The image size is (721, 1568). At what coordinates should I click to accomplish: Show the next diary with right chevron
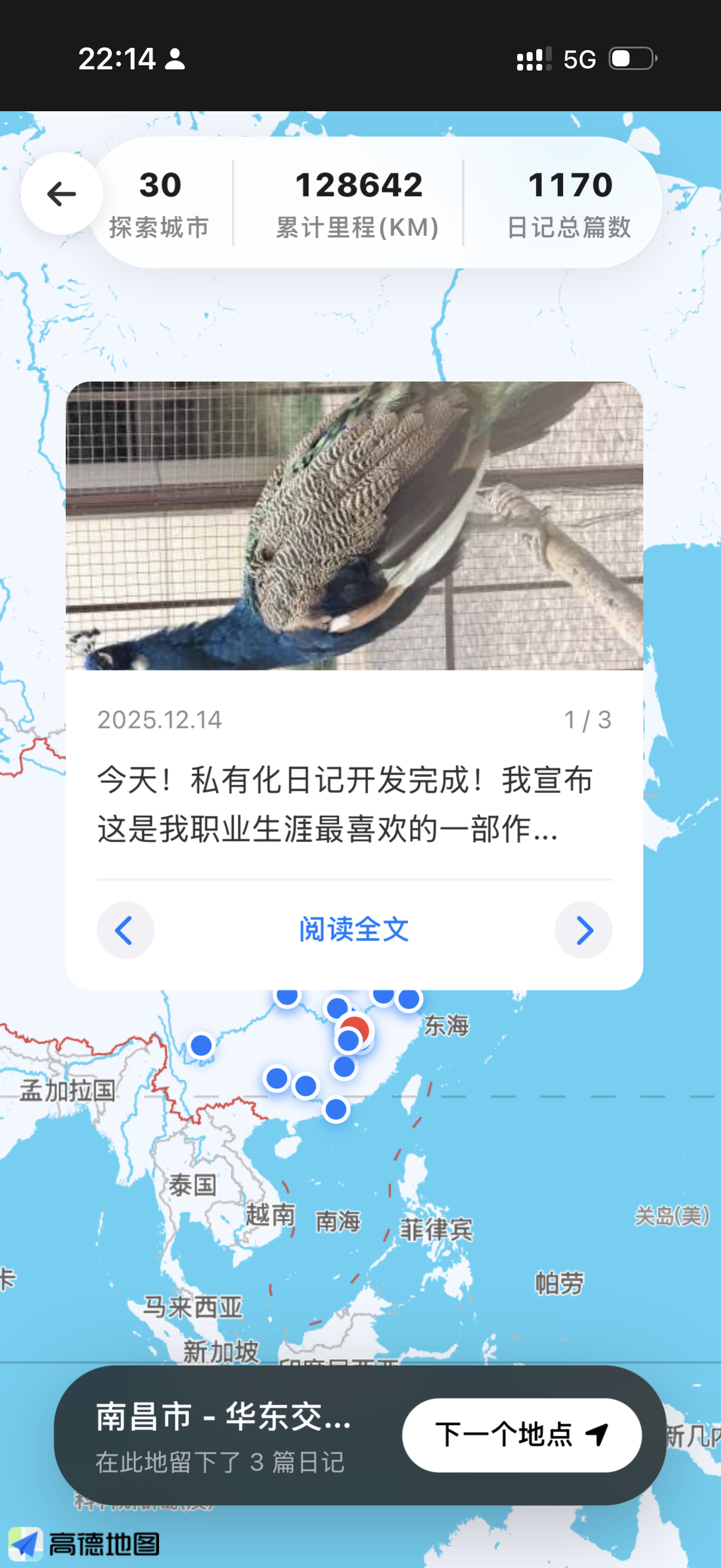(583, 929)
